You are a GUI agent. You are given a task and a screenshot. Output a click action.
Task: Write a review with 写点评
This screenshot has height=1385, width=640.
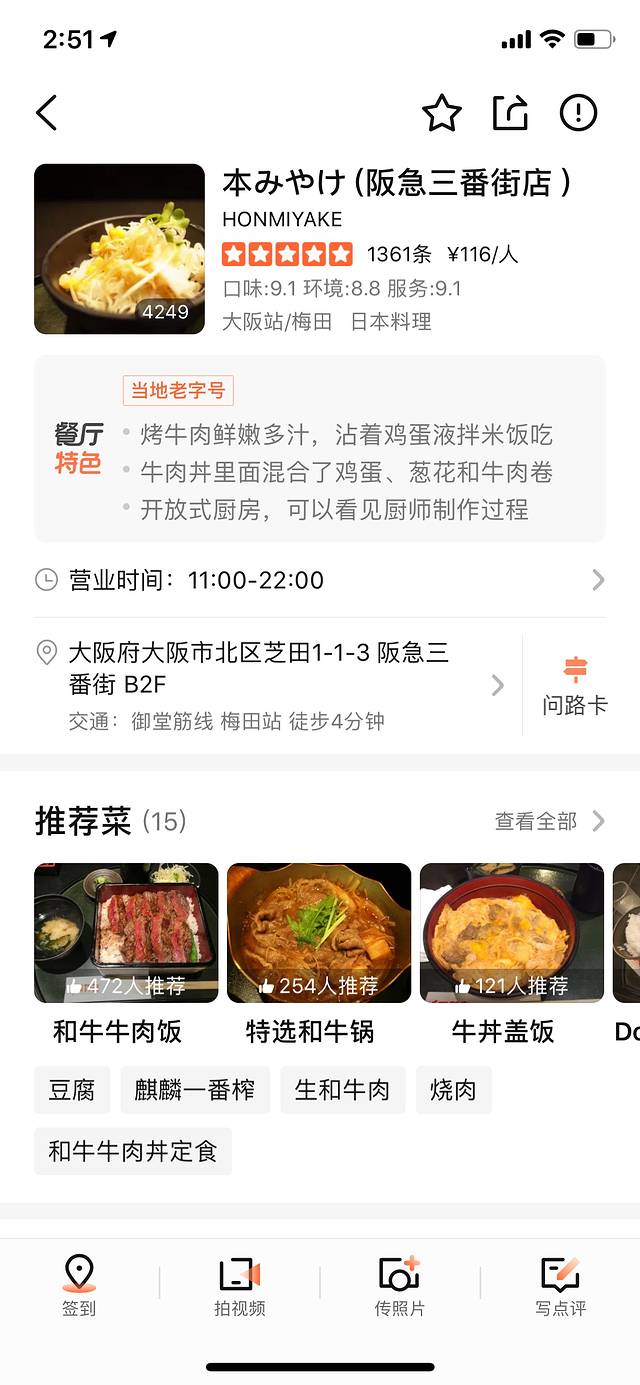click(560, 1286)
